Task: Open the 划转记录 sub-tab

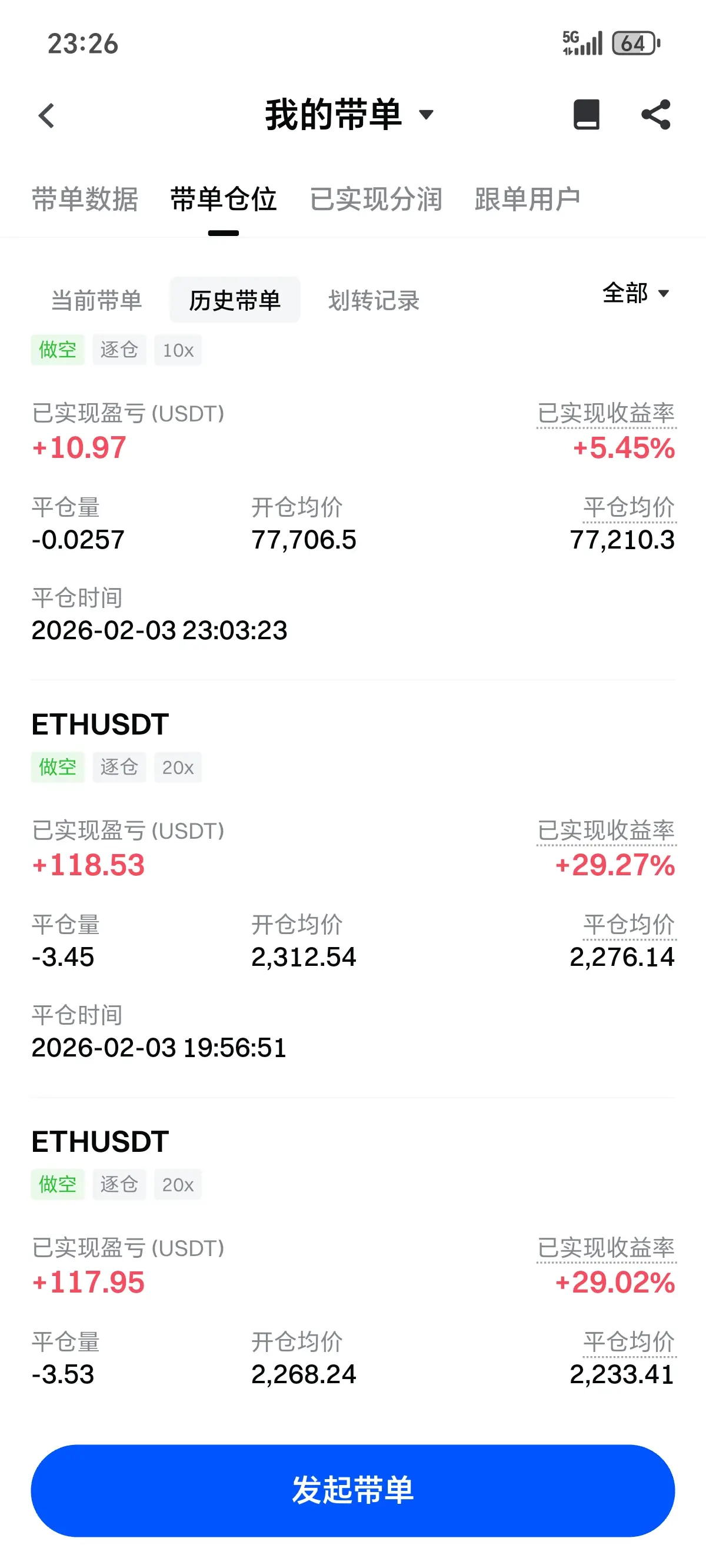Action: pyautogui.click(x=374, y=300)
